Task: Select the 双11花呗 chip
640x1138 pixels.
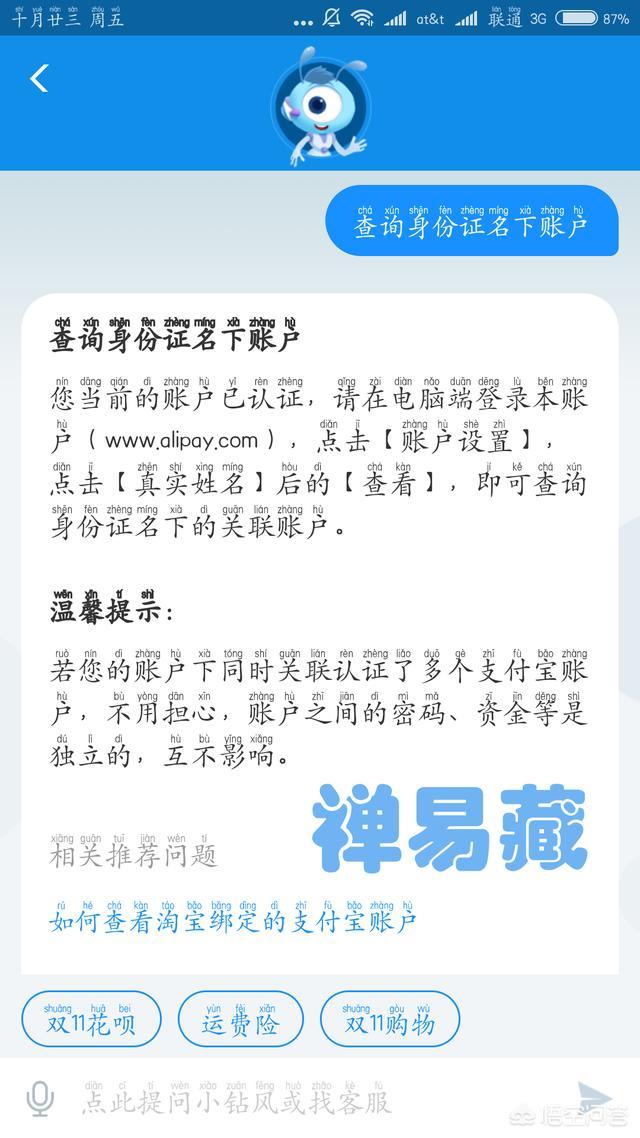Action: click(x=91, y=1019)
